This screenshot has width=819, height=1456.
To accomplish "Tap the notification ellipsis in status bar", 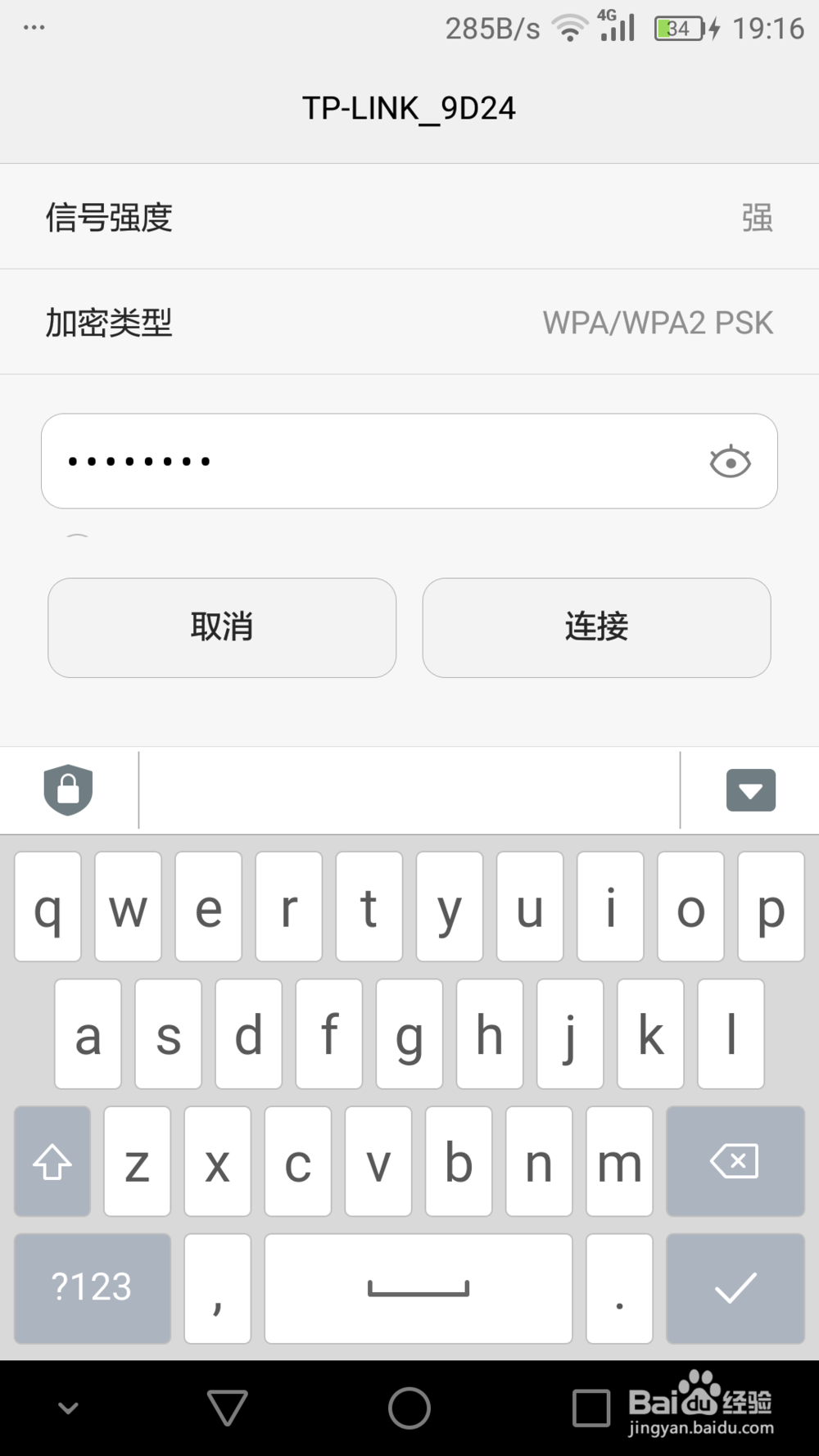I will pos(34,27).
